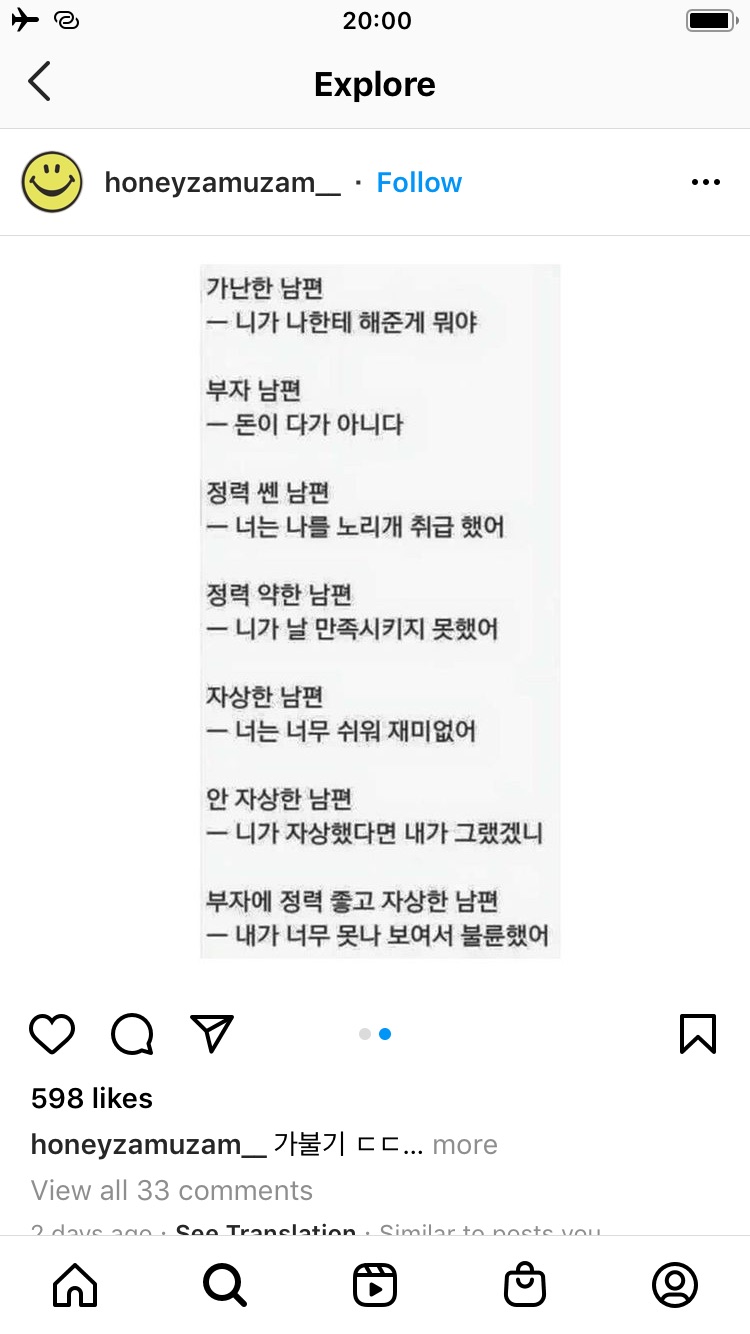
Task: Switch to the Home tab
Action: pos(75,1286)
